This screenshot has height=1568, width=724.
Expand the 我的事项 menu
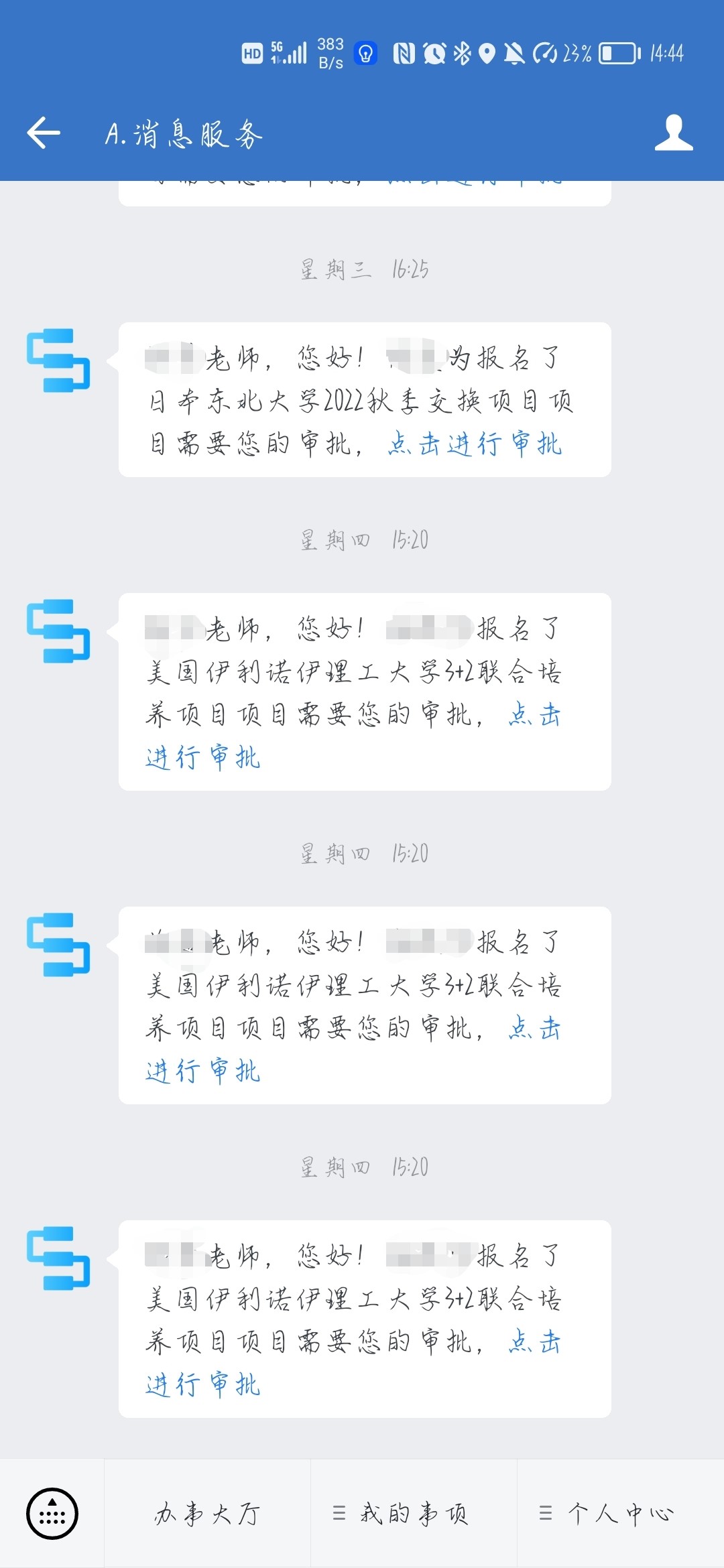click(x=413, y=1513)
